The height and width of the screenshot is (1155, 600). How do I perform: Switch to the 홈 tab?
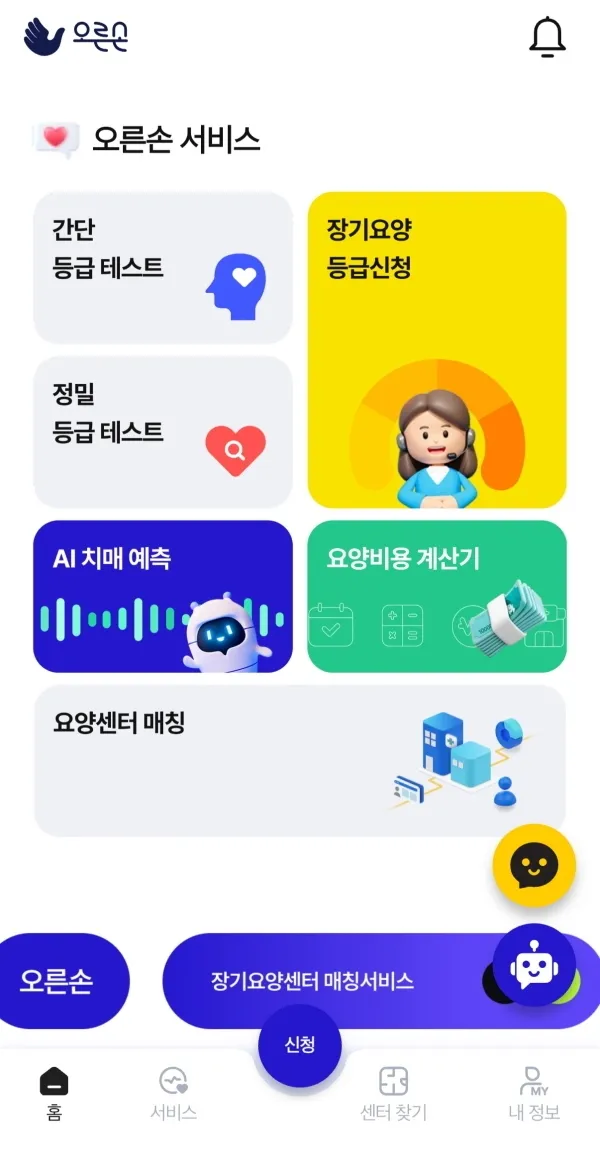click(x=54, y=1093)
